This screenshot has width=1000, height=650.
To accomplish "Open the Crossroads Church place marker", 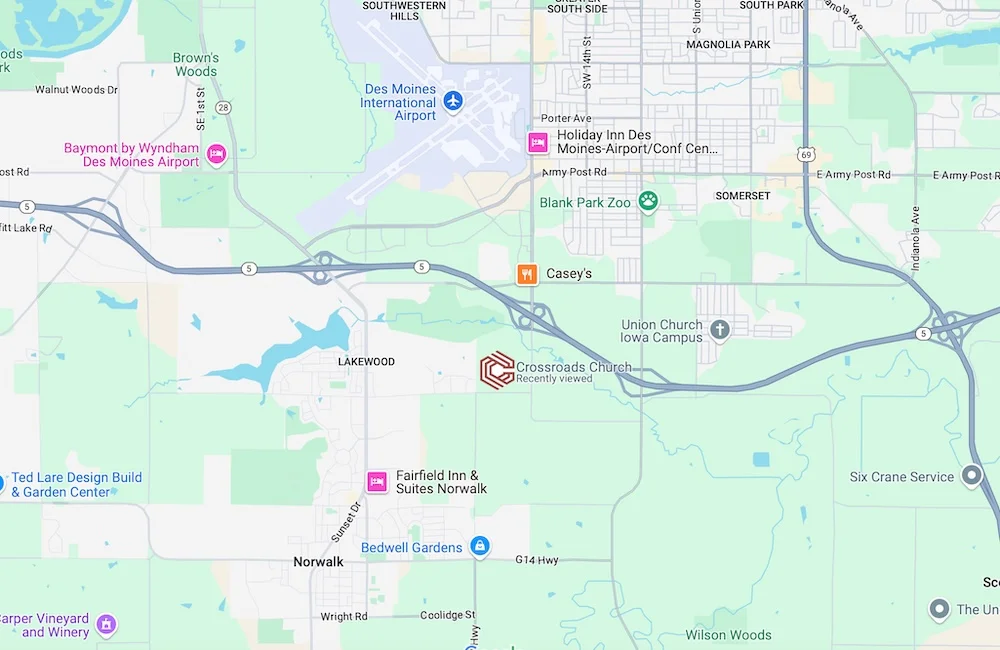I will point(497,370).
